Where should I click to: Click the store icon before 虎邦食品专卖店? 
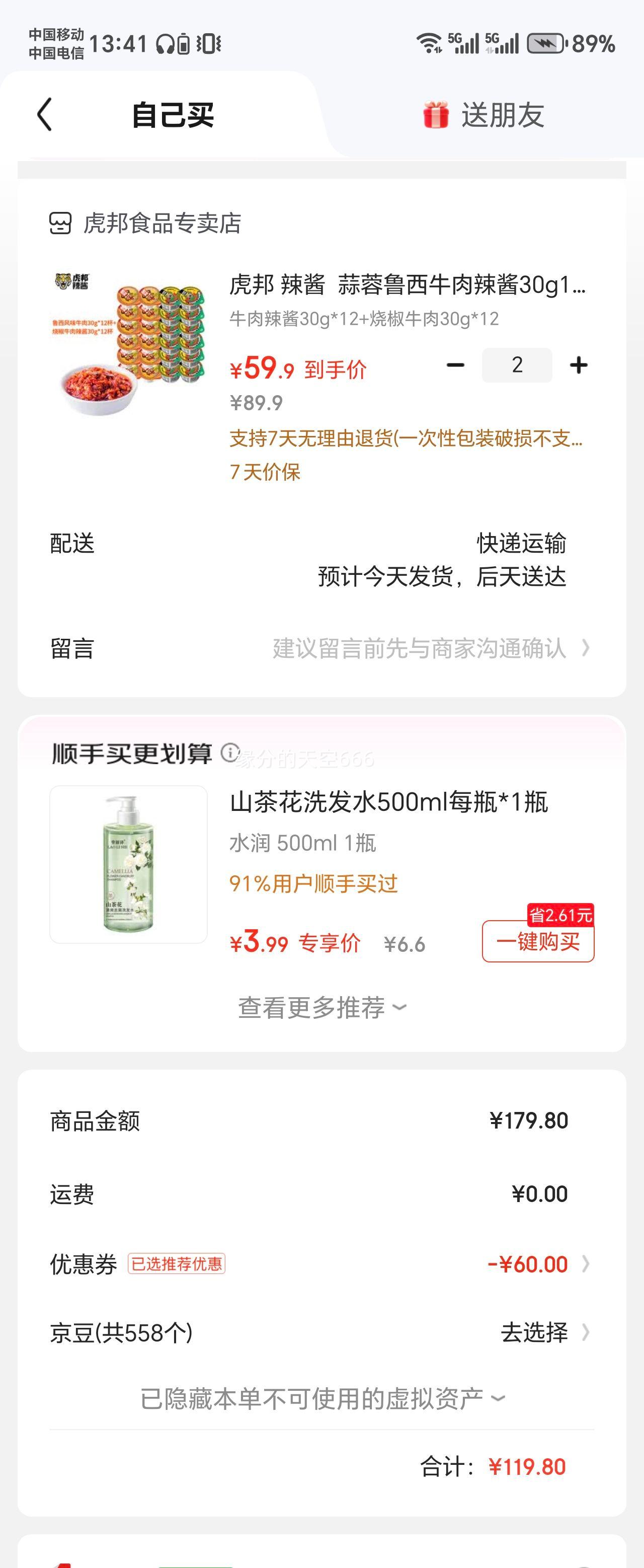click(61, 223)
